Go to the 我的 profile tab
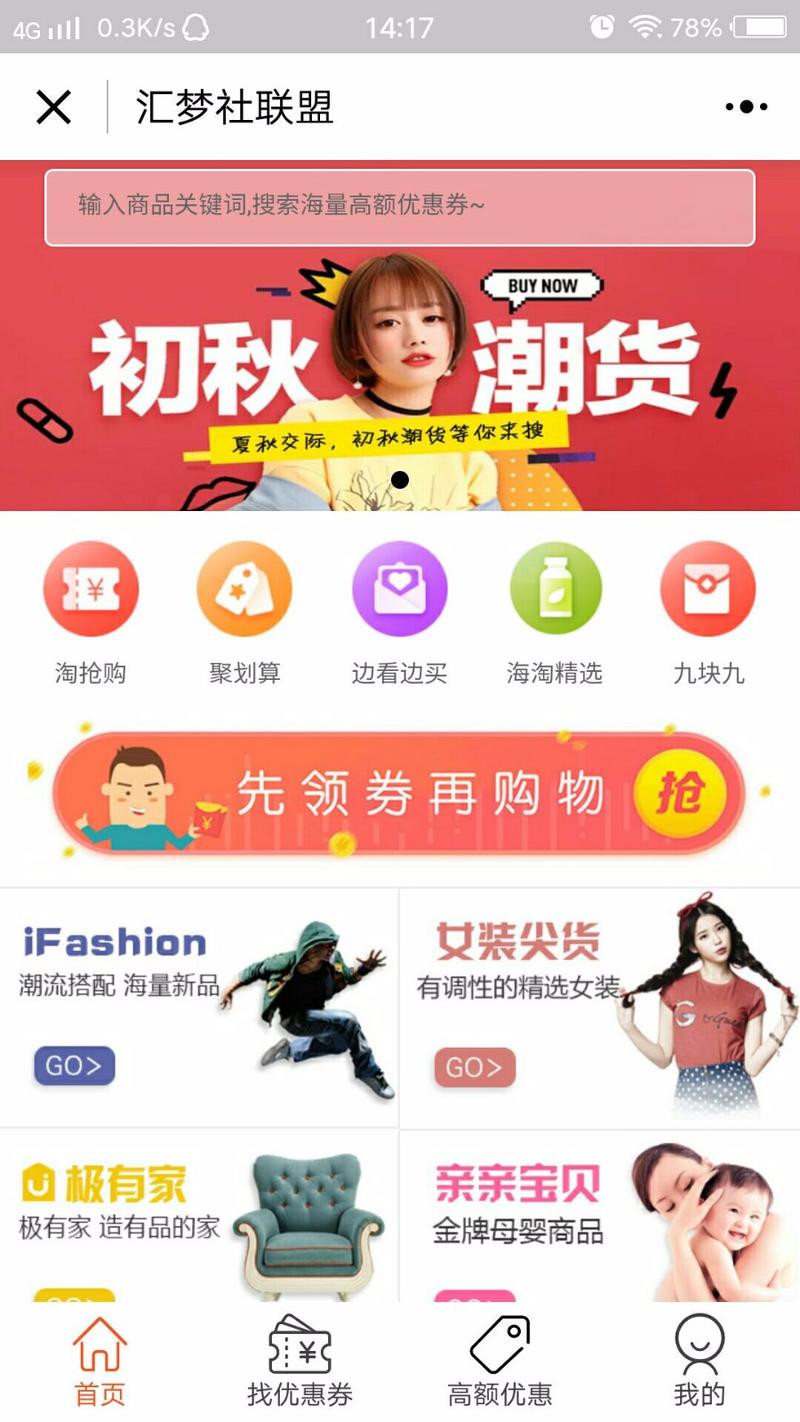 click(x=699, y=1362)
